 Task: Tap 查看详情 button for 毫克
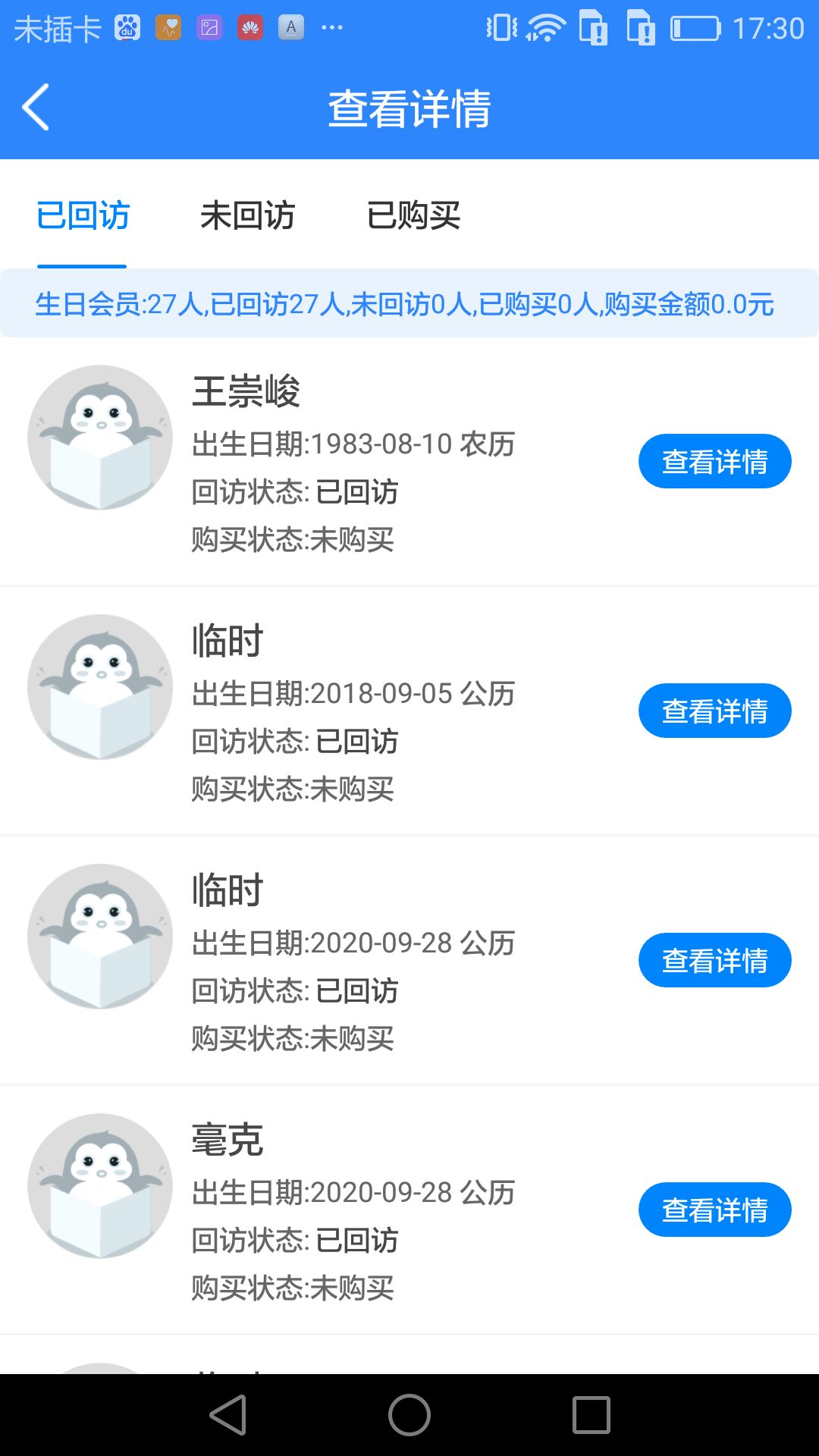click(714, 1210)
